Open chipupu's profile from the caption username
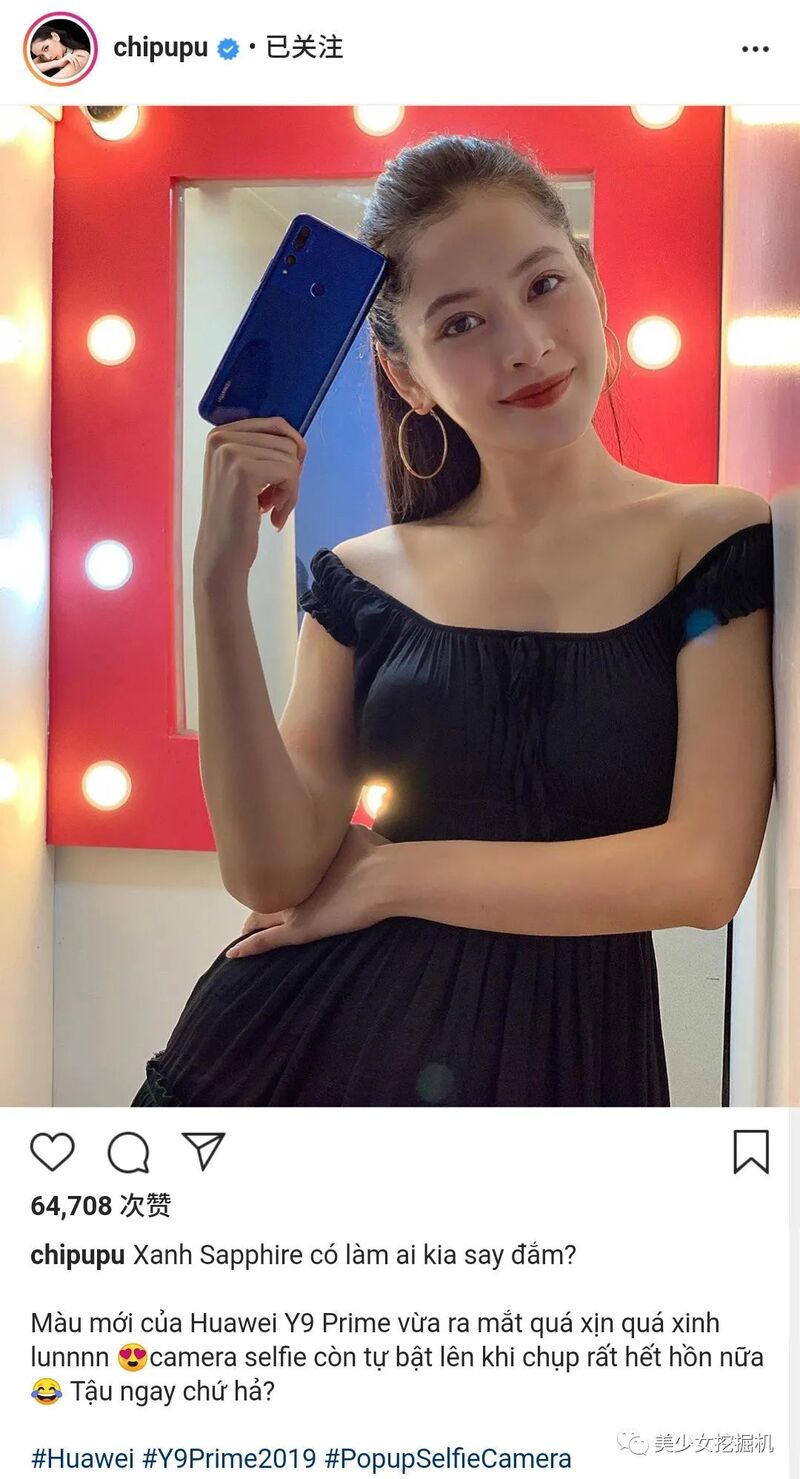This screenshot has width=800, height=1479. tap(77, 1256)
